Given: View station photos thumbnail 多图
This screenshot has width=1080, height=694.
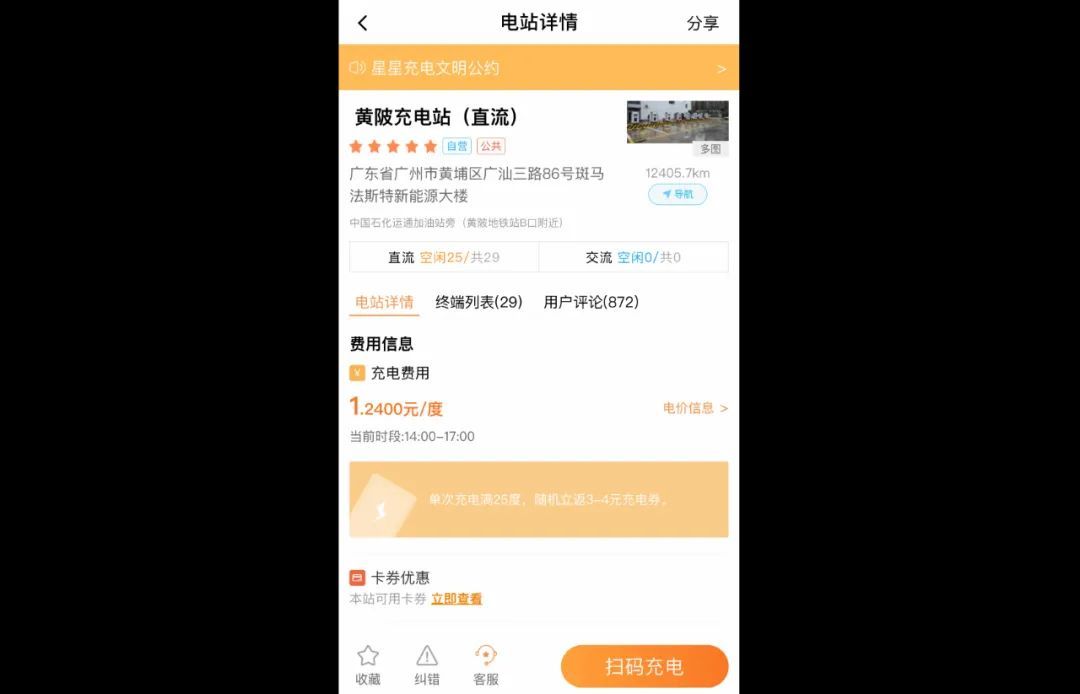Looking at the screenshot, I should 677,127.
